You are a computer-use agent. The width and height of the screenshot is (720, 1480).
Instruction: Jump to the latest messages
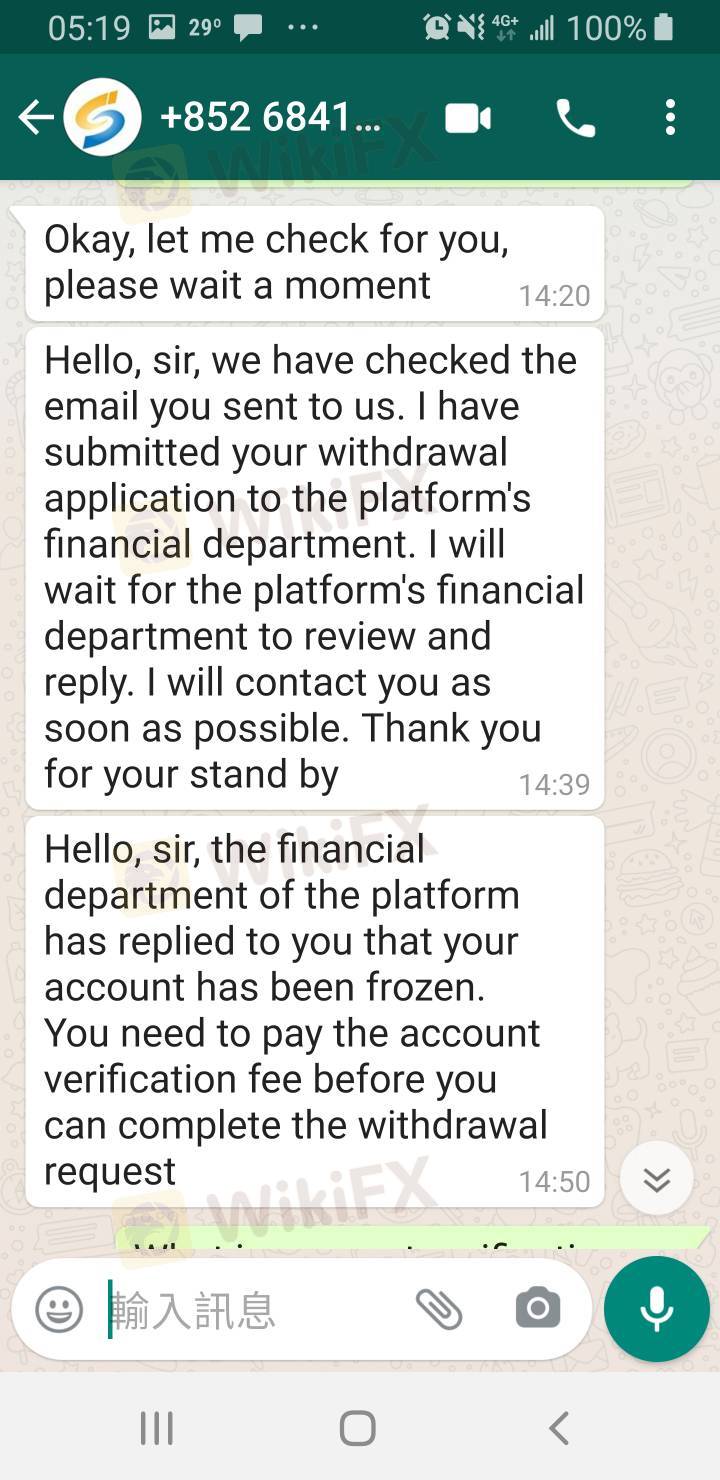656,1180
